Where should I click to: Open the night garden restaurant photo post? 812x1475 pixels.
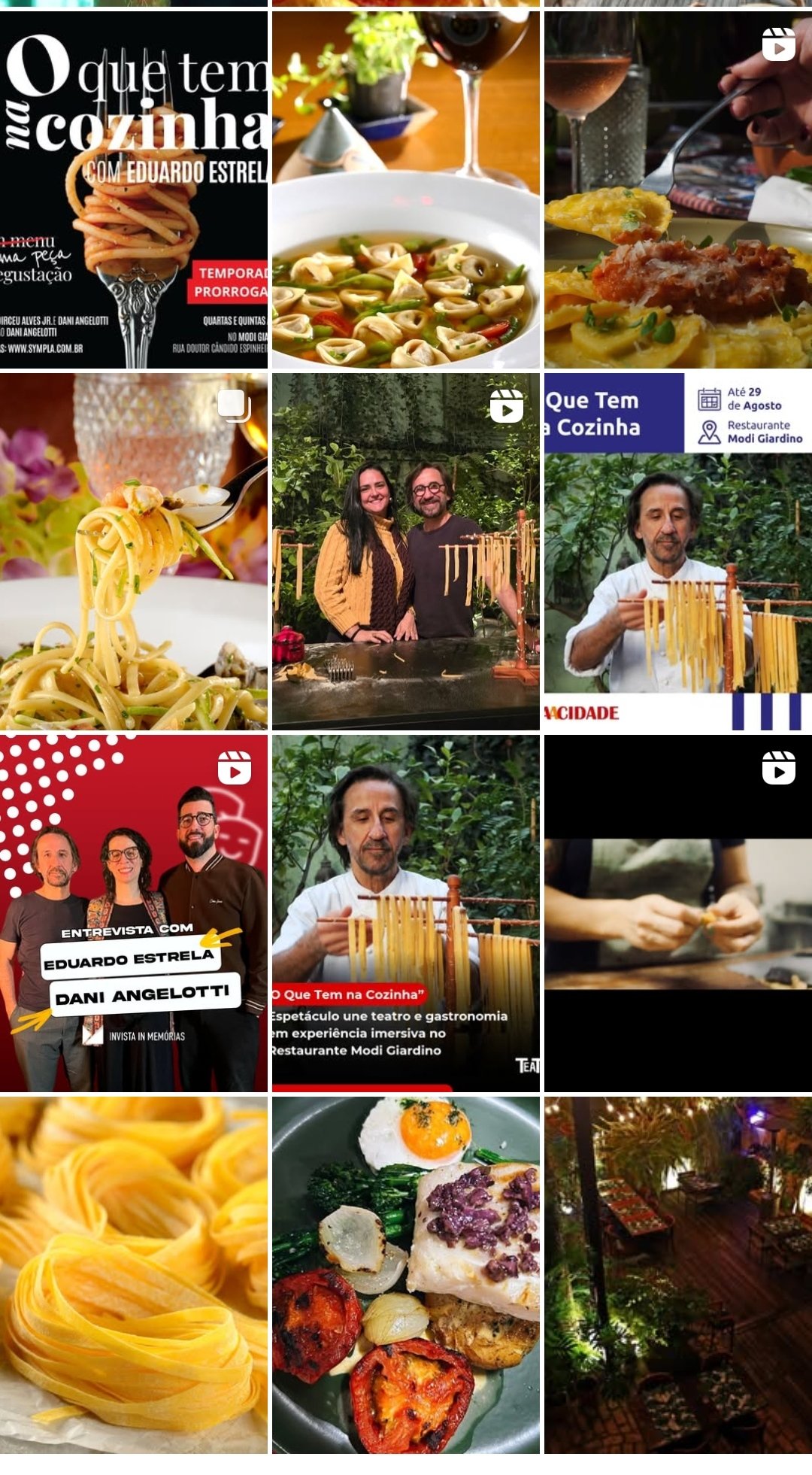point(678,1275)
